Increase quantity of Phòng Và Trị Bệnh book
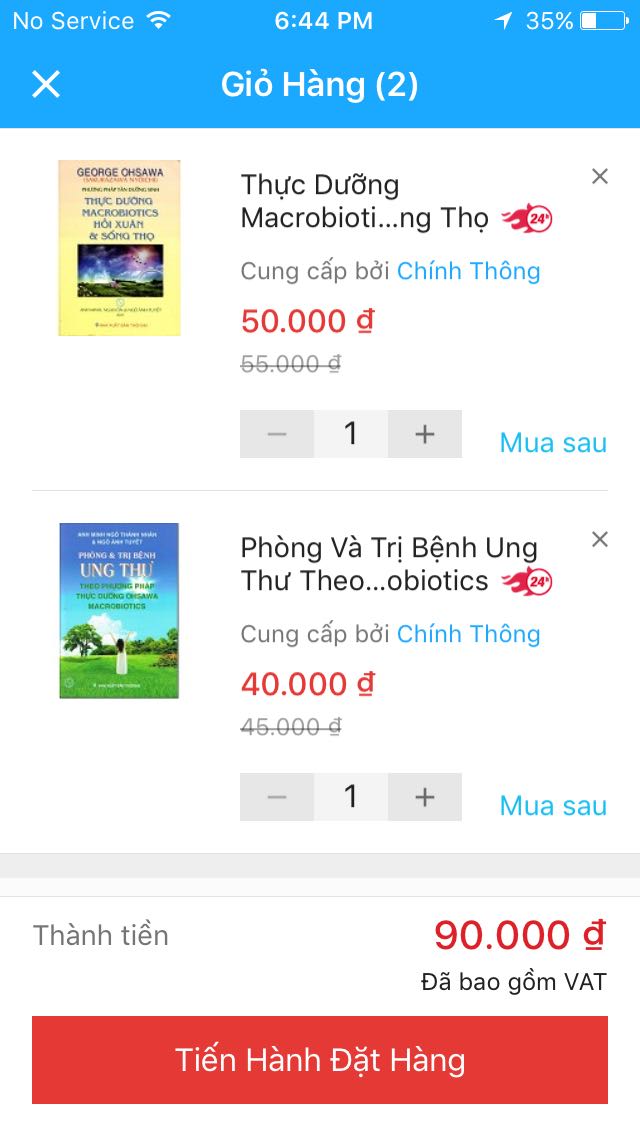The height and width of the screenshot is (1136, 640). tap(425, 797)
